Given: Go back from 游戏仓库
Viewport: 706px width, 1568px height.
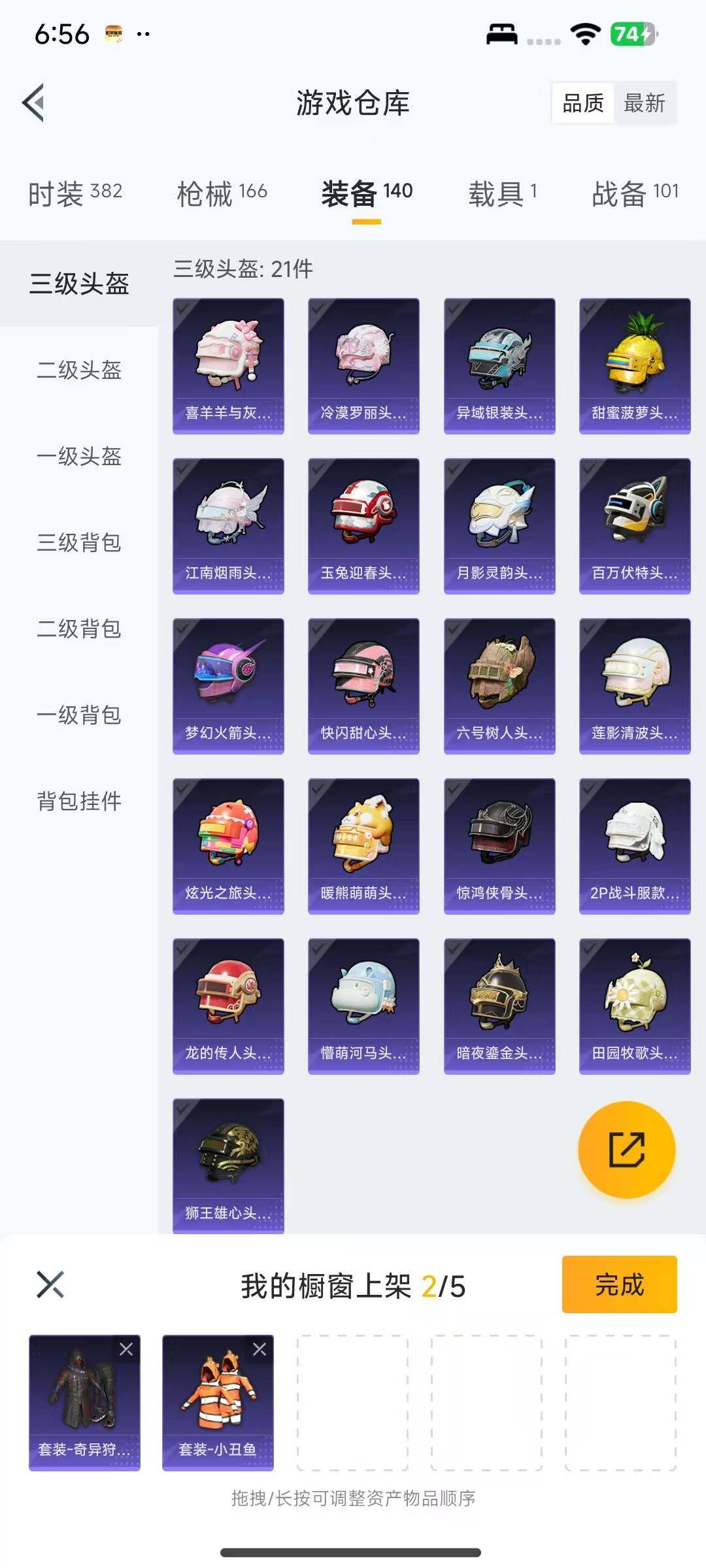Looking at the screenshot, I should (34, 103).
